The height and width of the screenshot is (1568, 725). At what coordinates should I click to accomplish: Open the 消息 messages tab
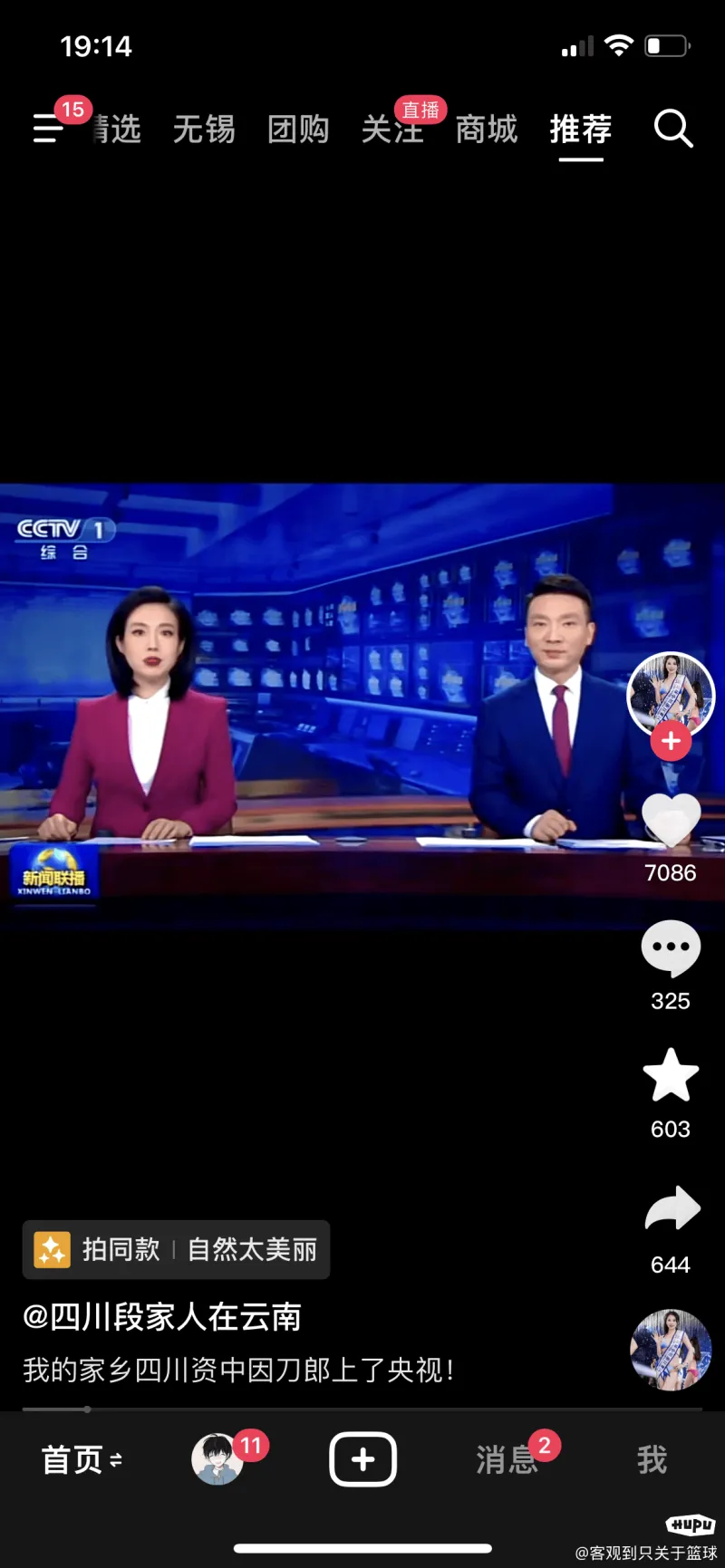click(507, 1459)
